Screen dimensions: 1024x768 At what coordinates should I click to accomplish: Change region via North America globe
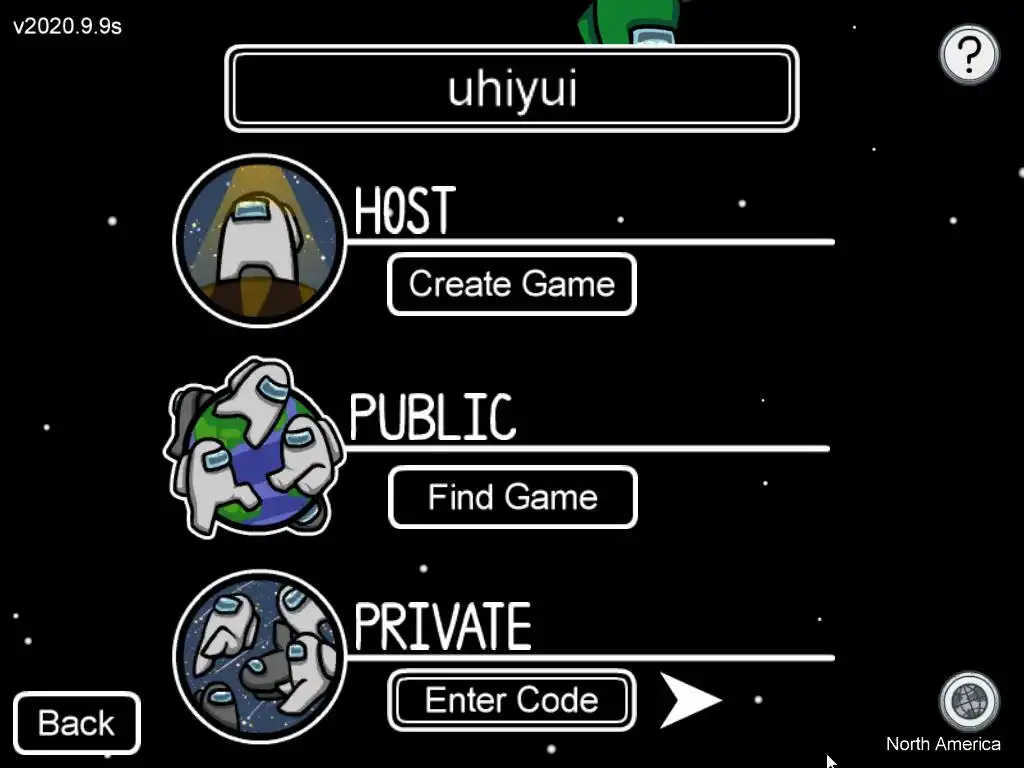pos(968,702)
